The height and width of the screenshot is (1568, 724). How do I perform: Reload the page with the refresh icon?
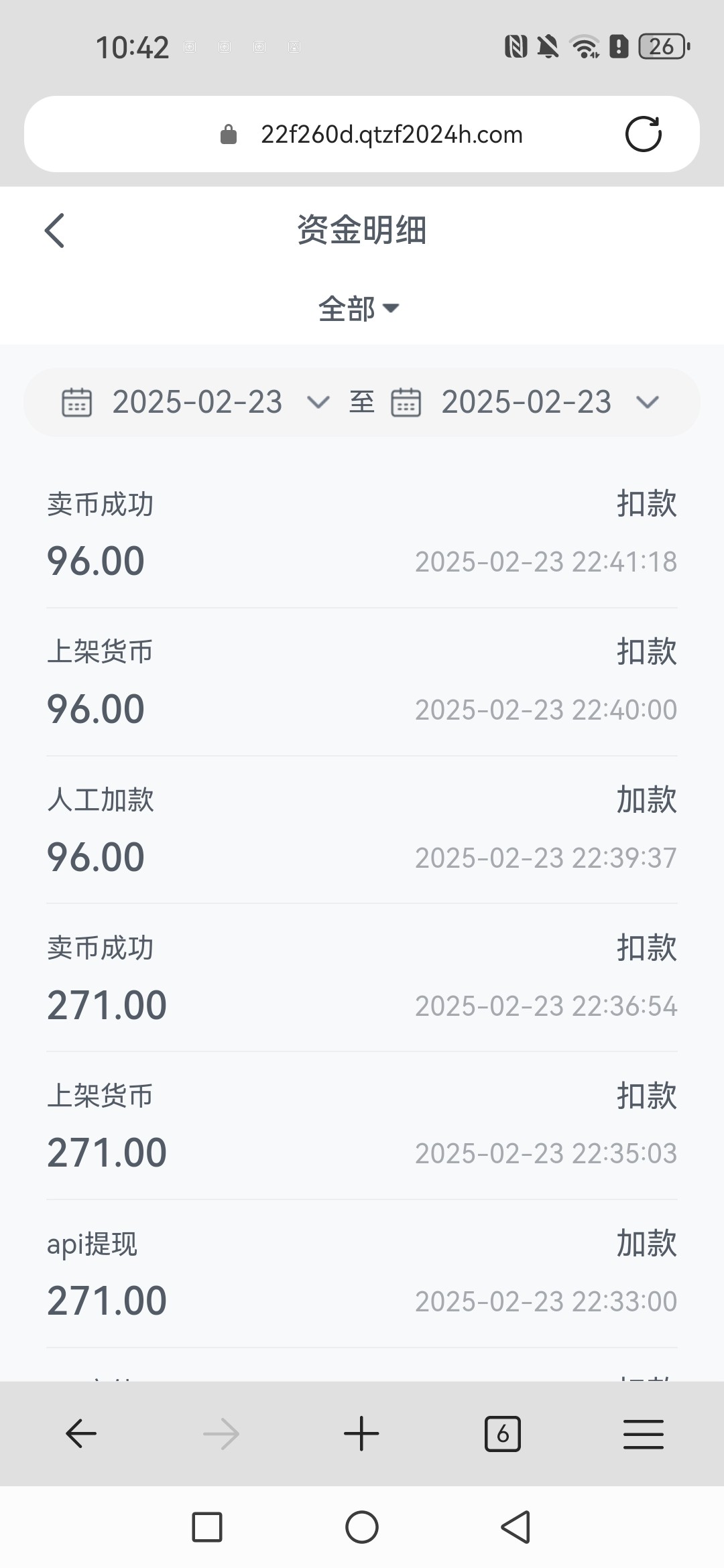pyautogui.click(x=643, y=134)
